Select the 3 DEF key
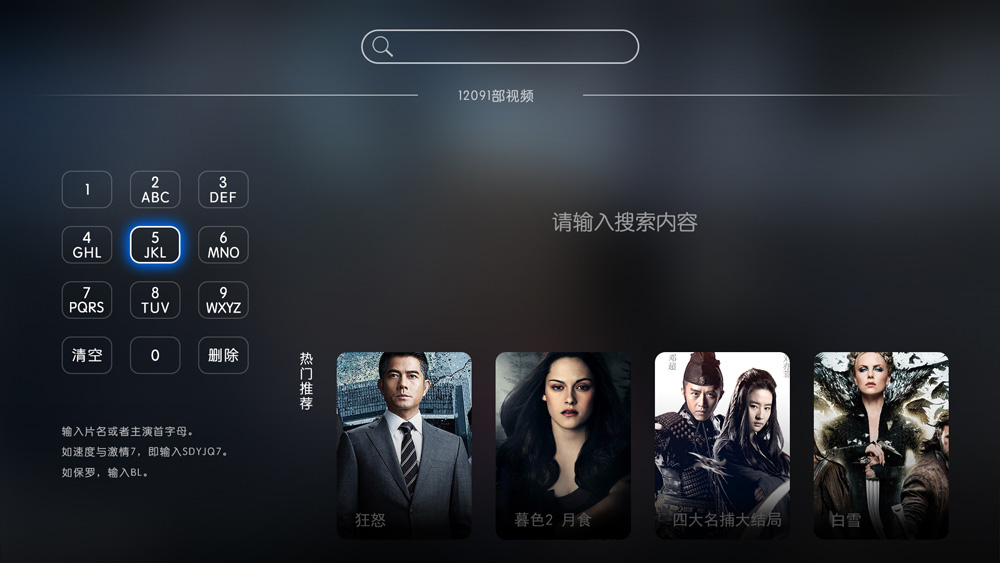1000x563 pixels. (223, 190)
